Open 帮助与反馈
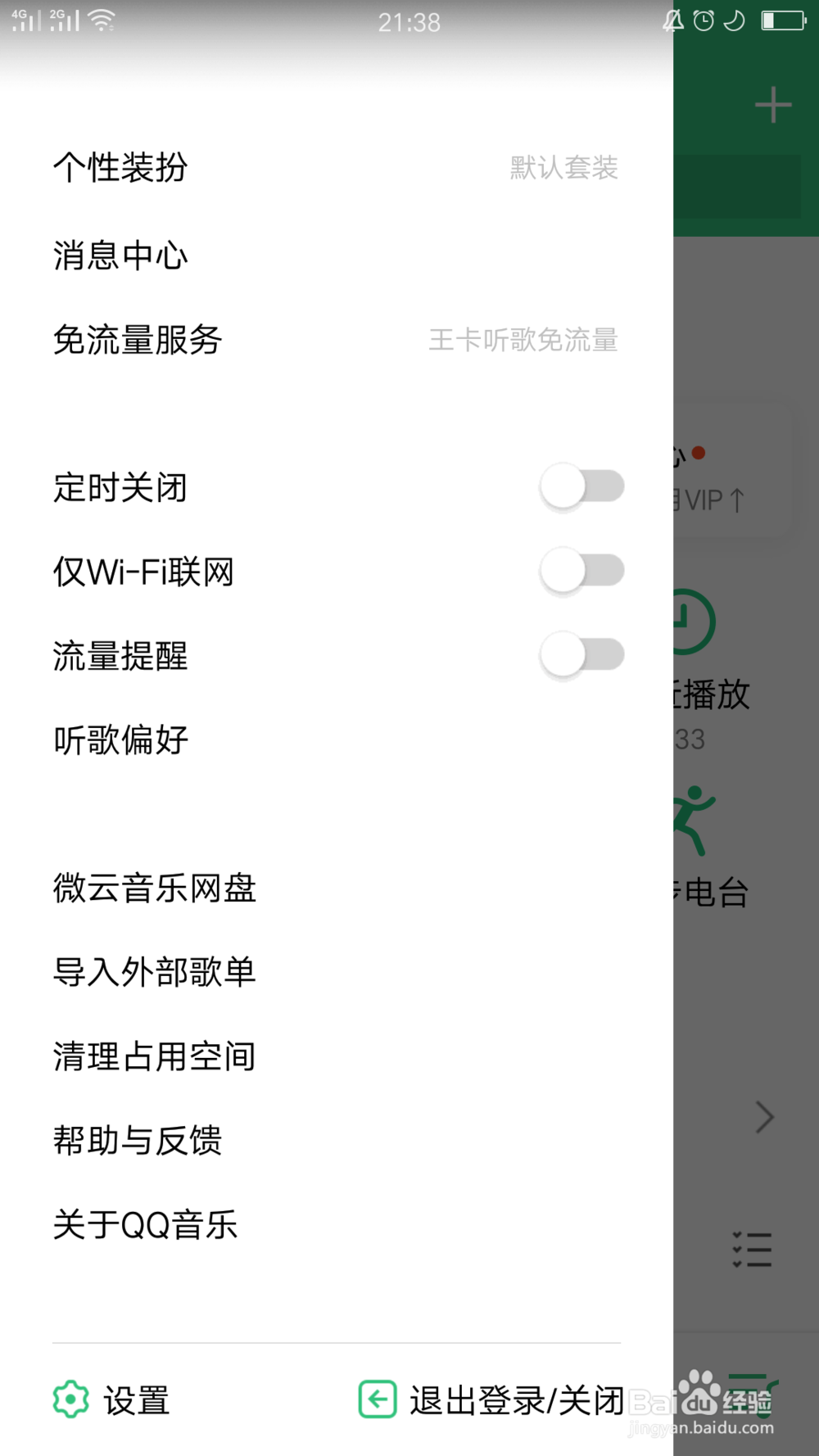Image resolution: width=819 pixels, height=1456 pixels. (x=137, y=1140)
